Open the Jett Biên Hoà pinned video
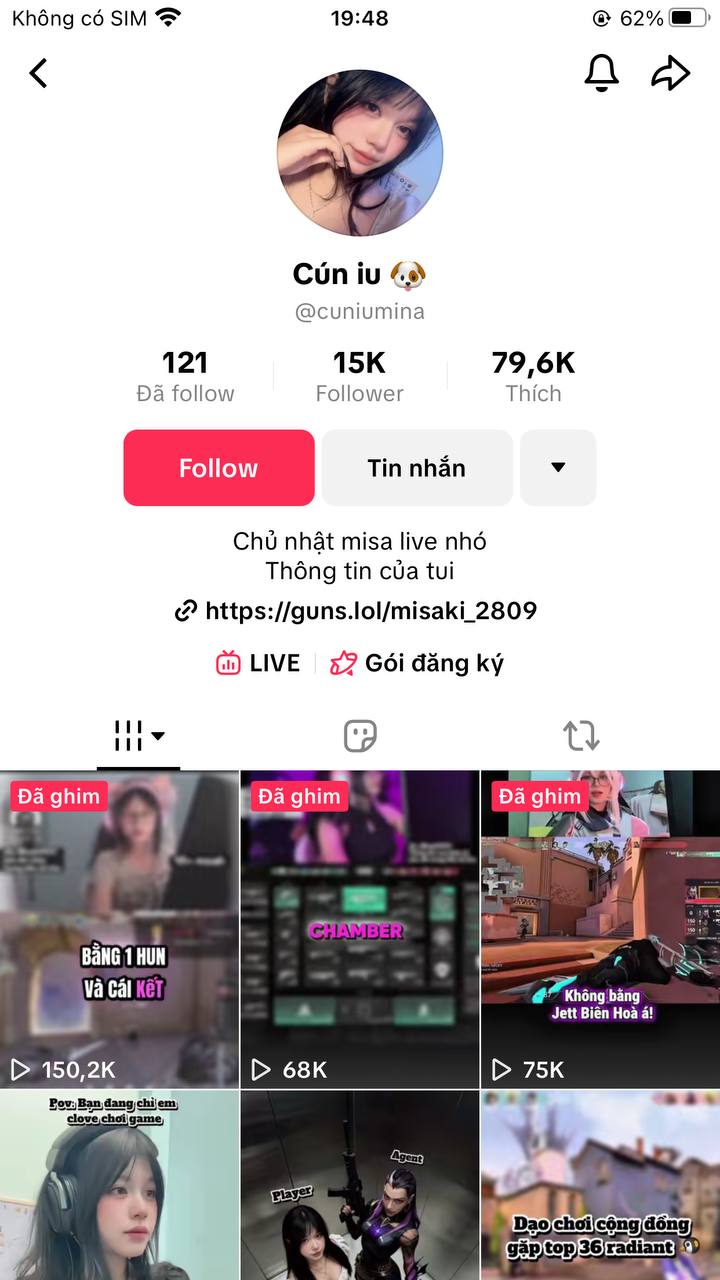720x1280 pixels. click(600, 930)
